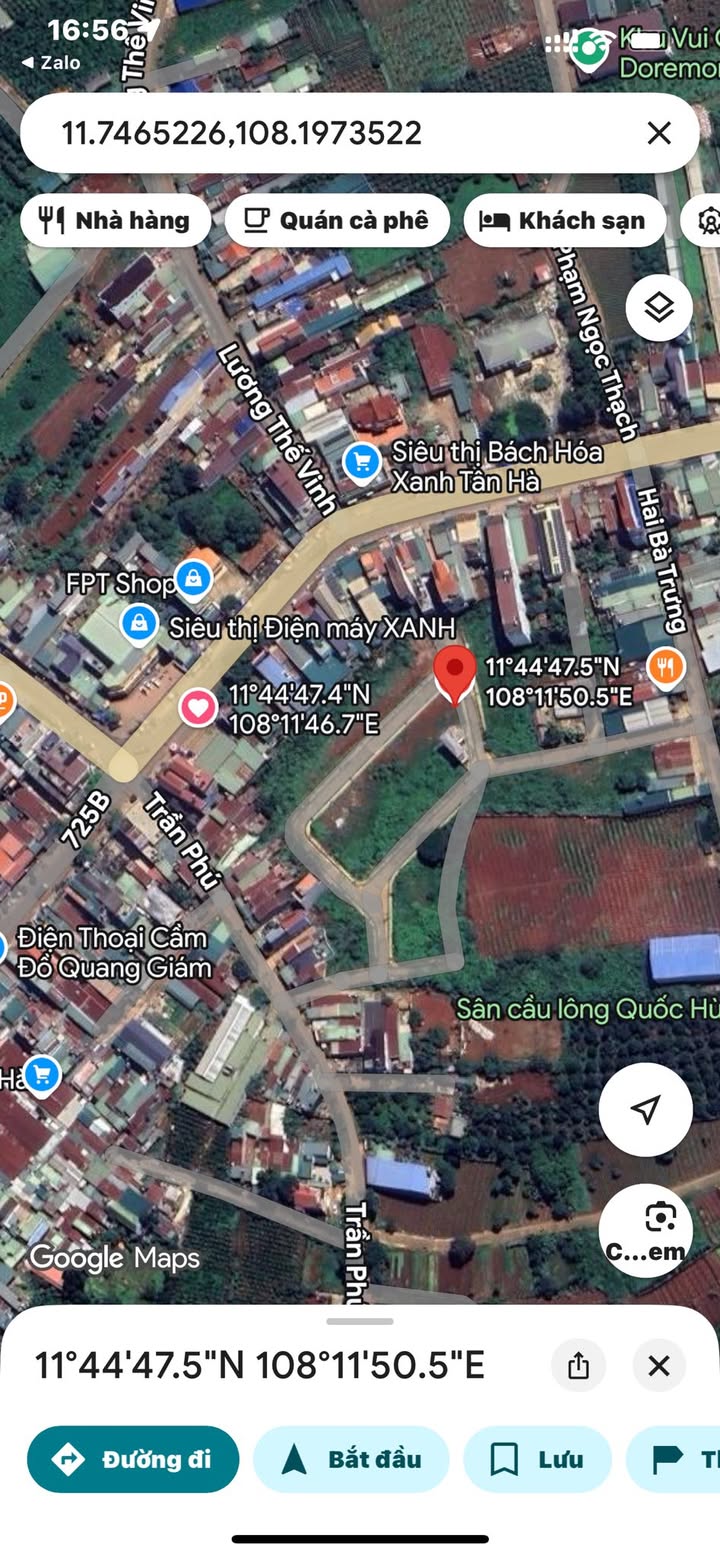Image resolution: width=720 pixels, height=1557 pixels.
Task: Filter by Quán cà phê
Action: pos(337,221)
